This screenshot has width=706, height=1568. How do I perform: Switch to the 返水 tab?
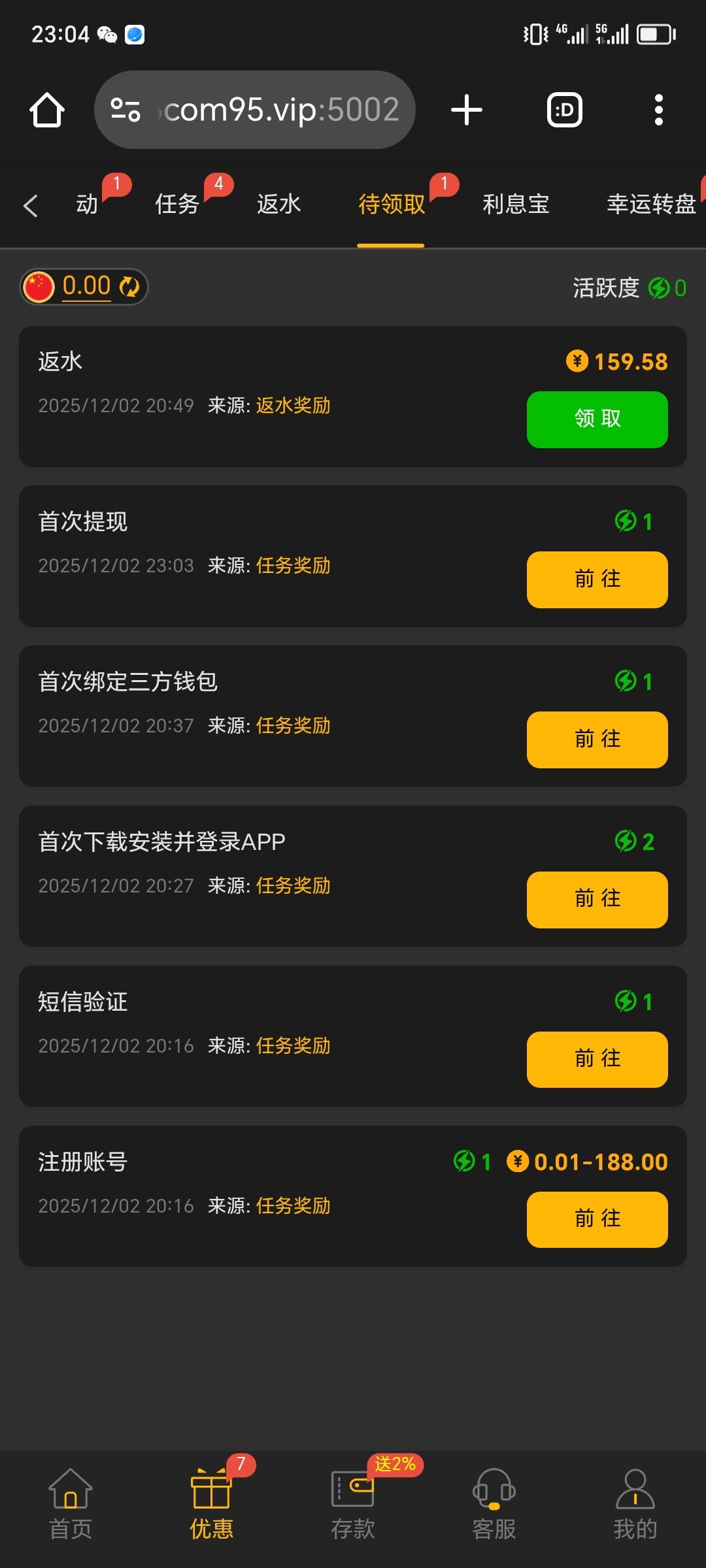278,204
